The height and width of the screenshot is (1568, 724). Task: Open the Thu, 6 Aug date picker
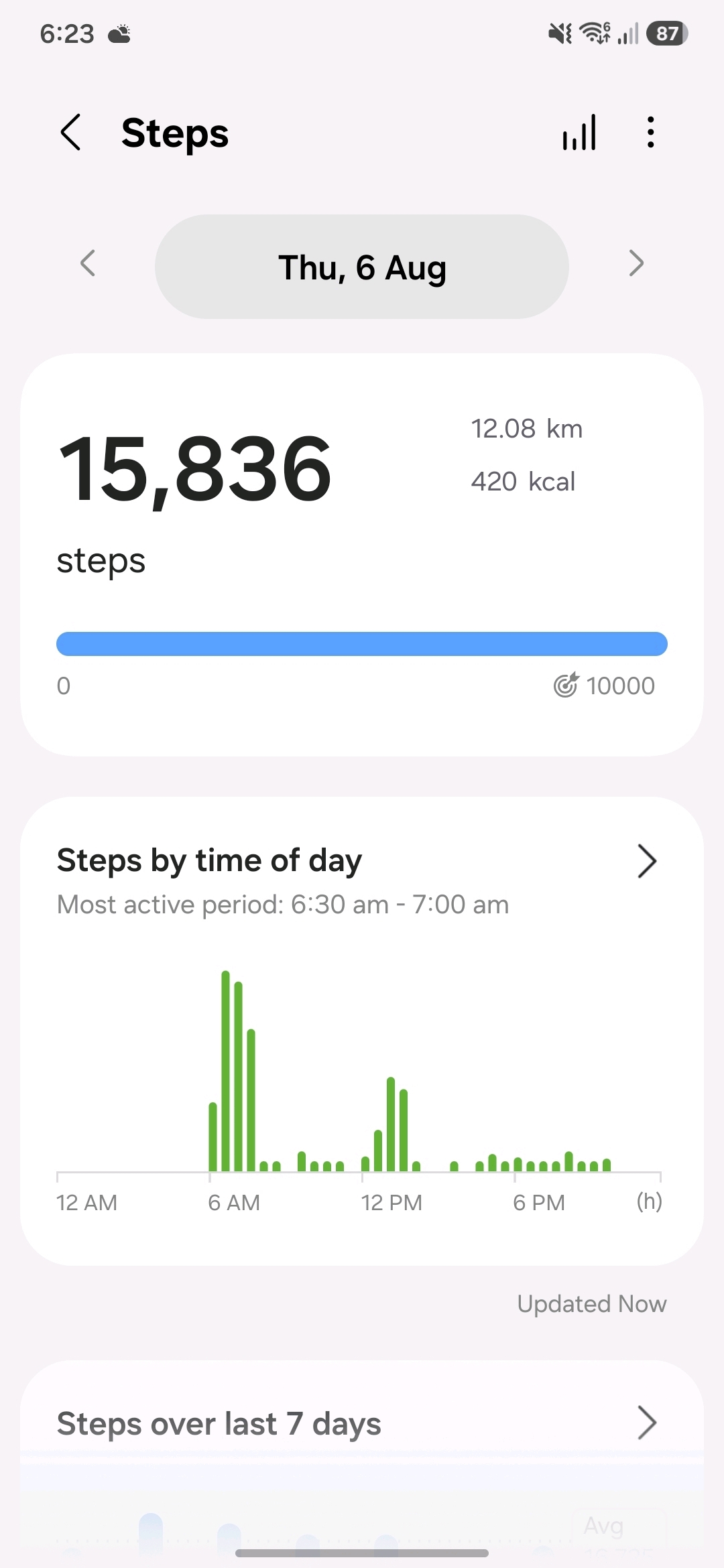pos(362,267)
